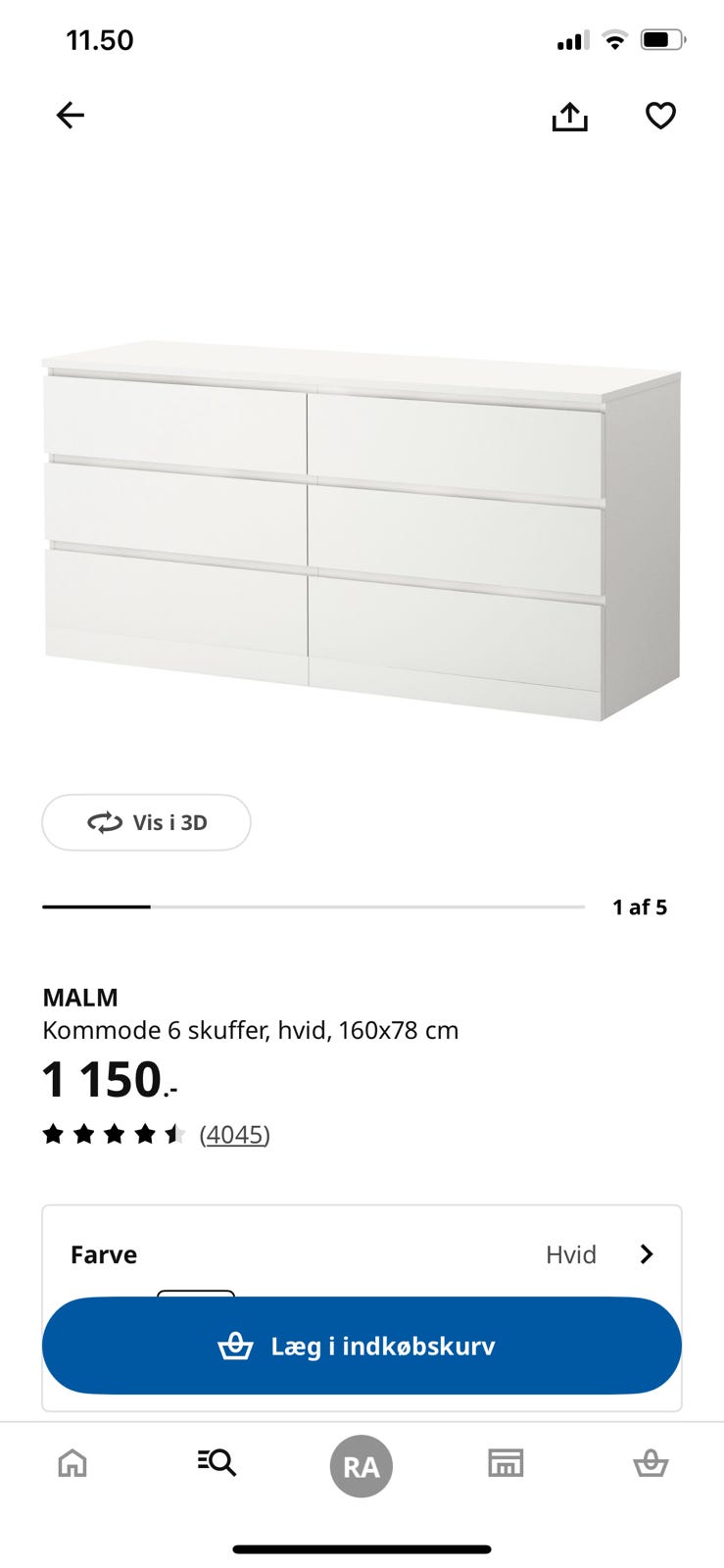Open the store locator icon in bottom bar

pos(506,1463)
